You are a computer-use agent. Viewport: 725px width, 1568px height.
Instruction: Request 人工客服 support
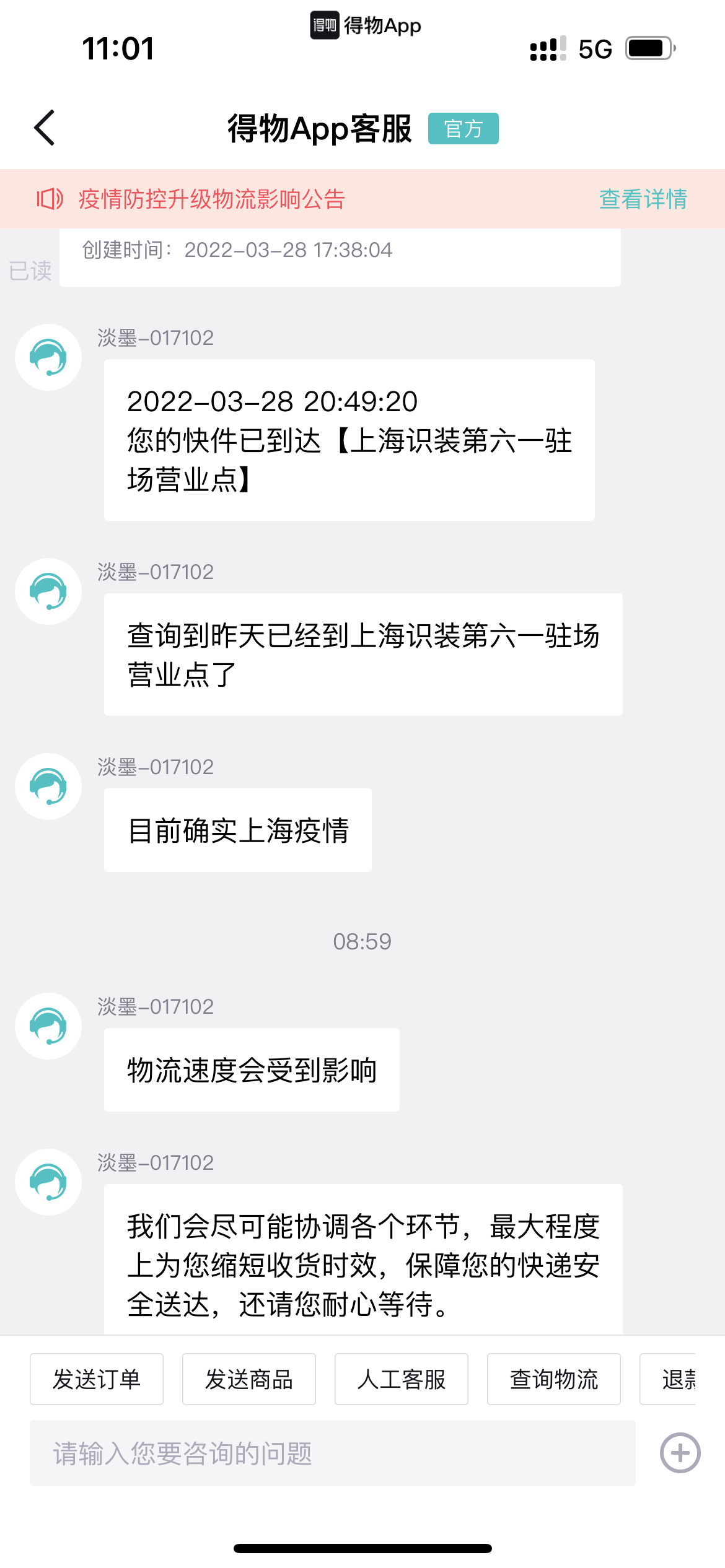point(402,1379)
